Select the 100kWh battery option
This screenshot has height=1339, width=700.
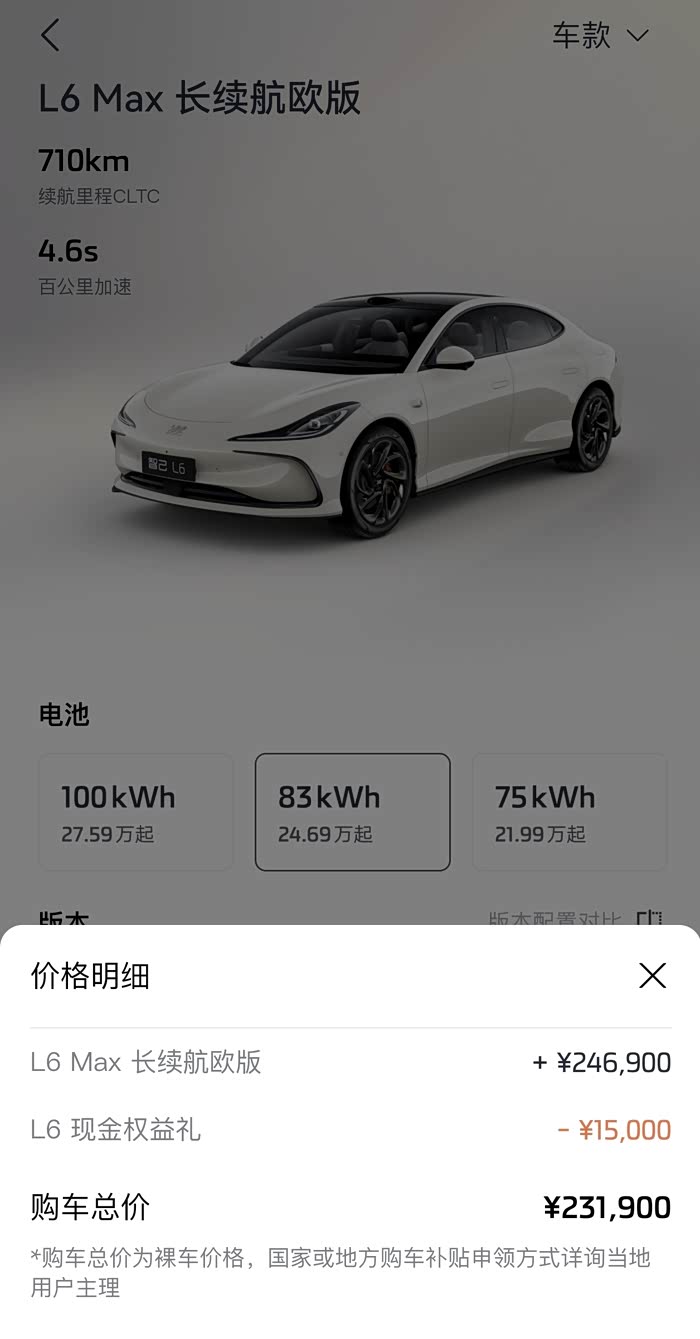(136, 812)
